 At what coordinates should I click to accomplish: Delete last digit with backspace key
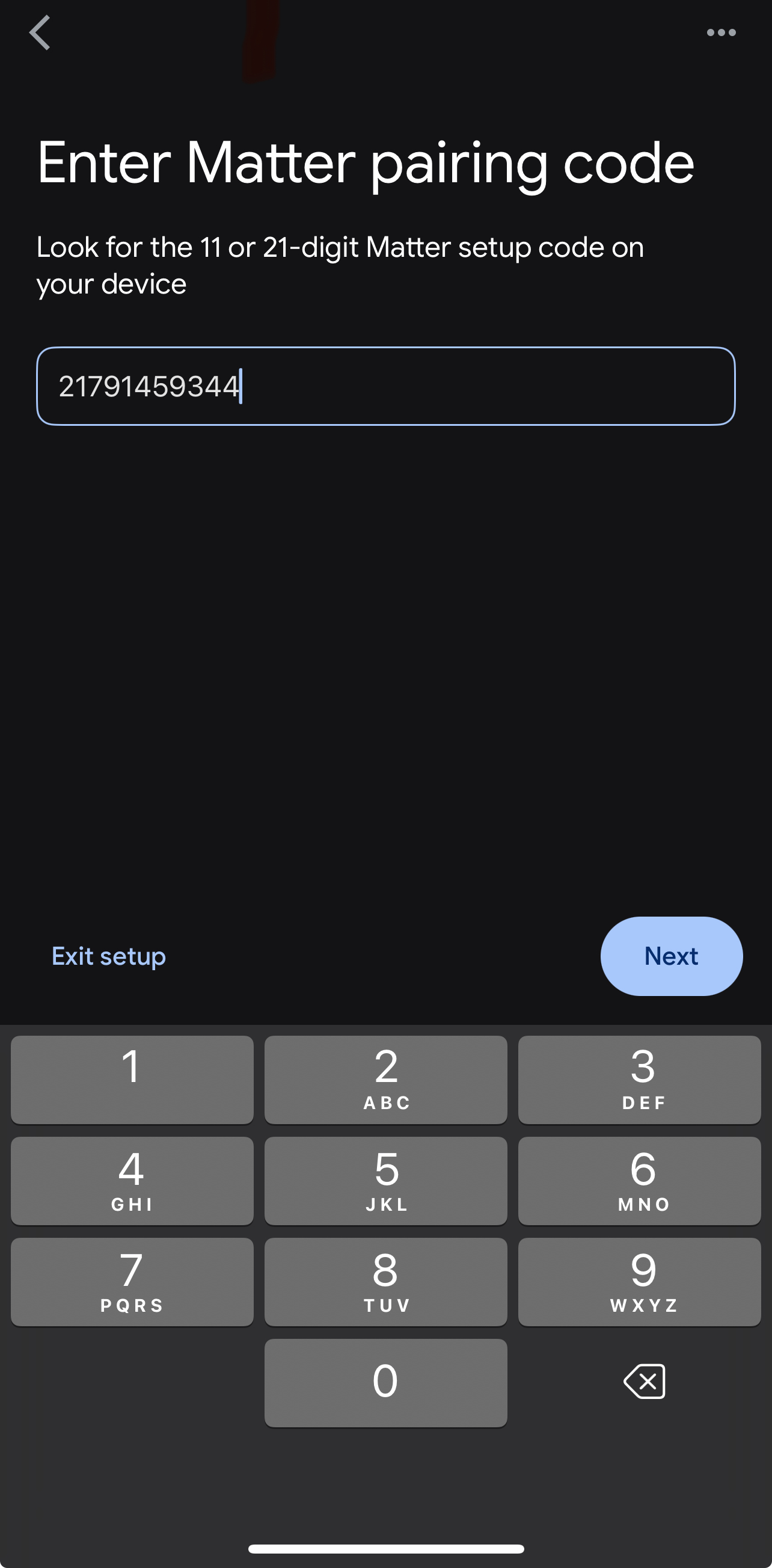click(x=645, y=1381)
